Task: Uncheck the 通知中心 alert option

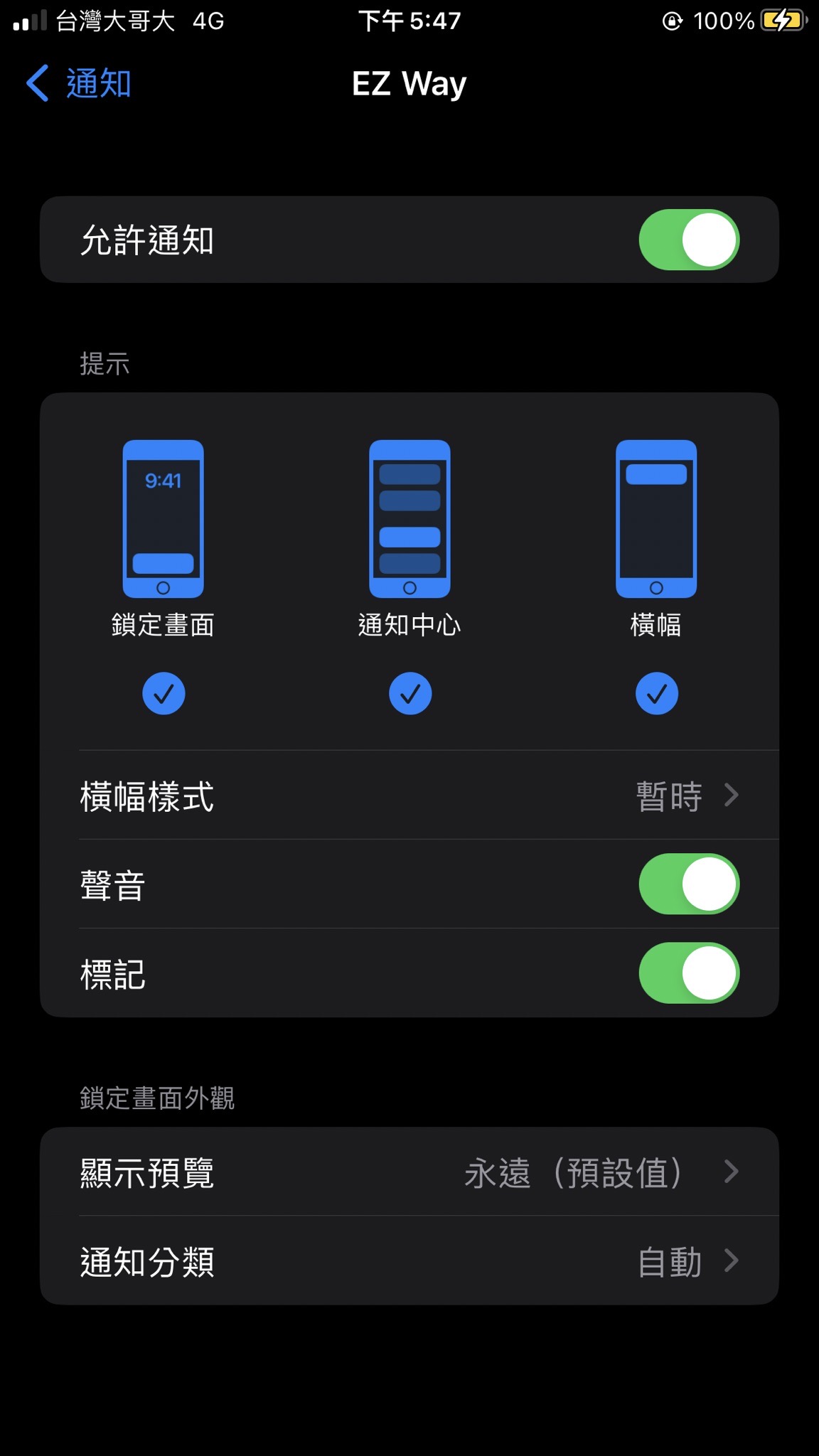Action: [x=410, y=693]
